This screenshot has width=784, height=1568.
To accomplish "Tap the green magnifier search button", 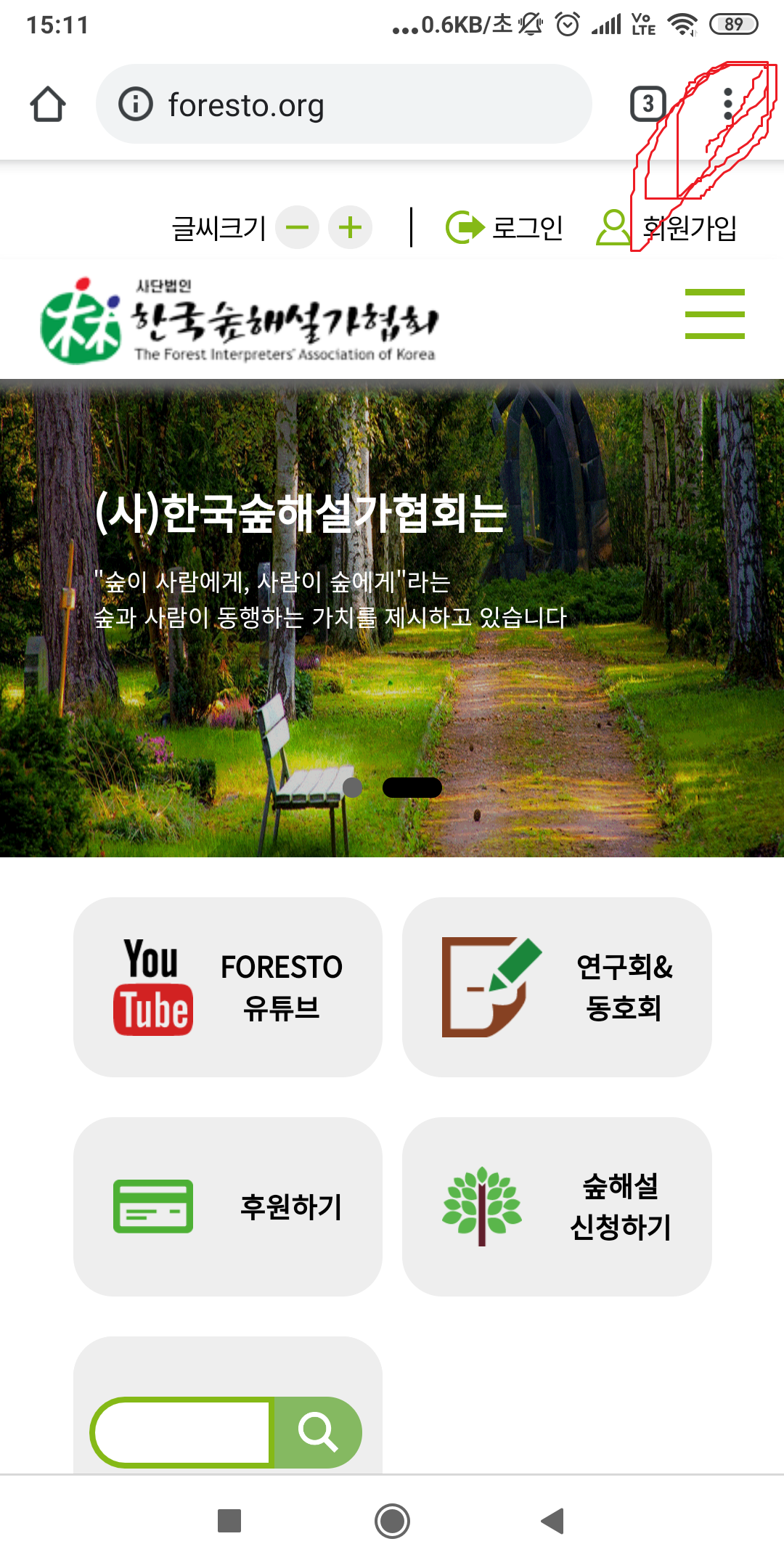I will pos(317,1432).
